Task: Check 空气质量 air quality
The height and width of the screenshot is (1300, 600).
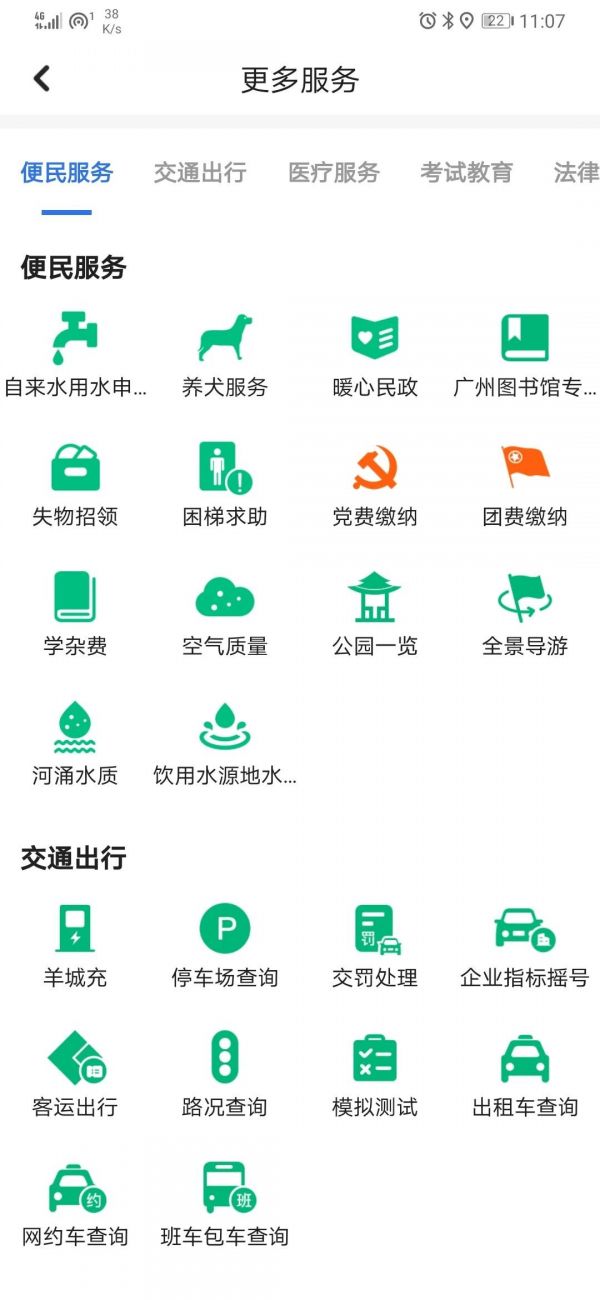Action: coord(225,613)
